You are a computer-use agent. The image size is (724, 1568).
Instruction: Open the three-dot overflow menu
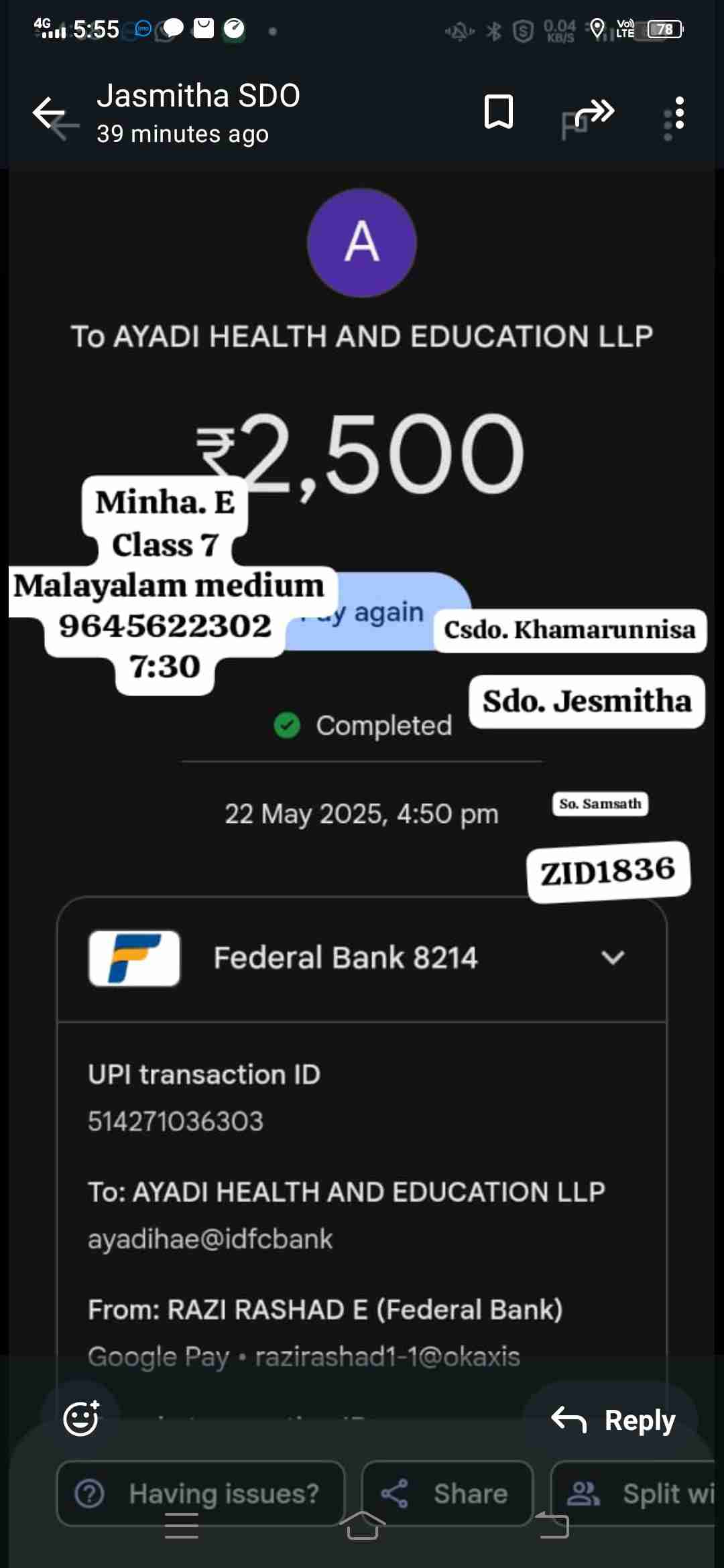tap(679, 113)
